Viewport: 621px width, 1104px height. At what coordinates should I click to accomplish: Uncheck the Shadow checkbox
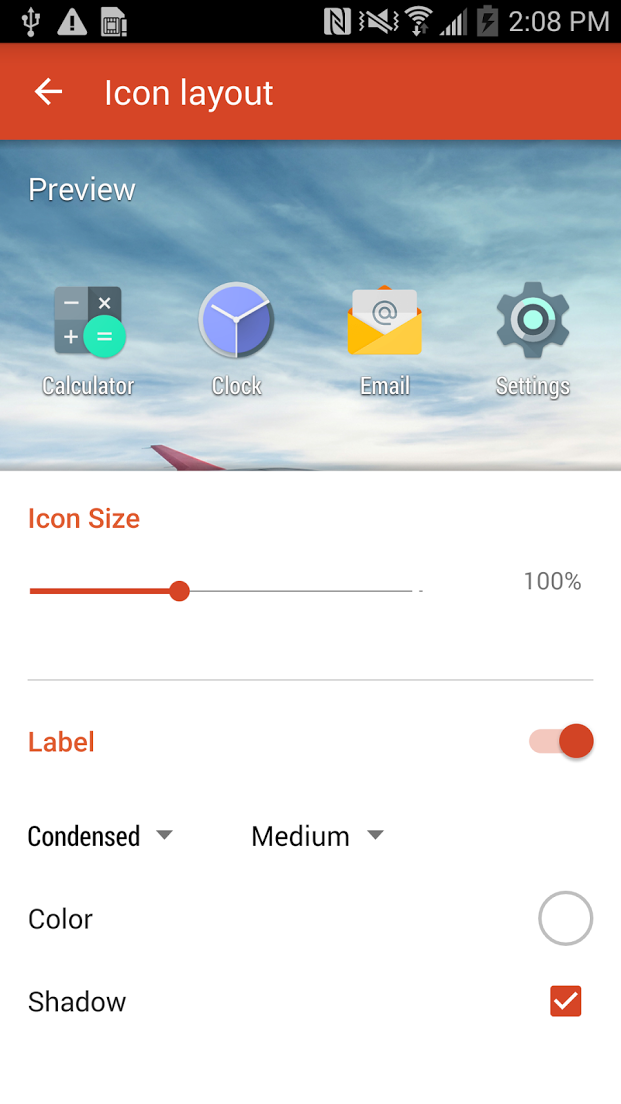(x=565, y=1001)
